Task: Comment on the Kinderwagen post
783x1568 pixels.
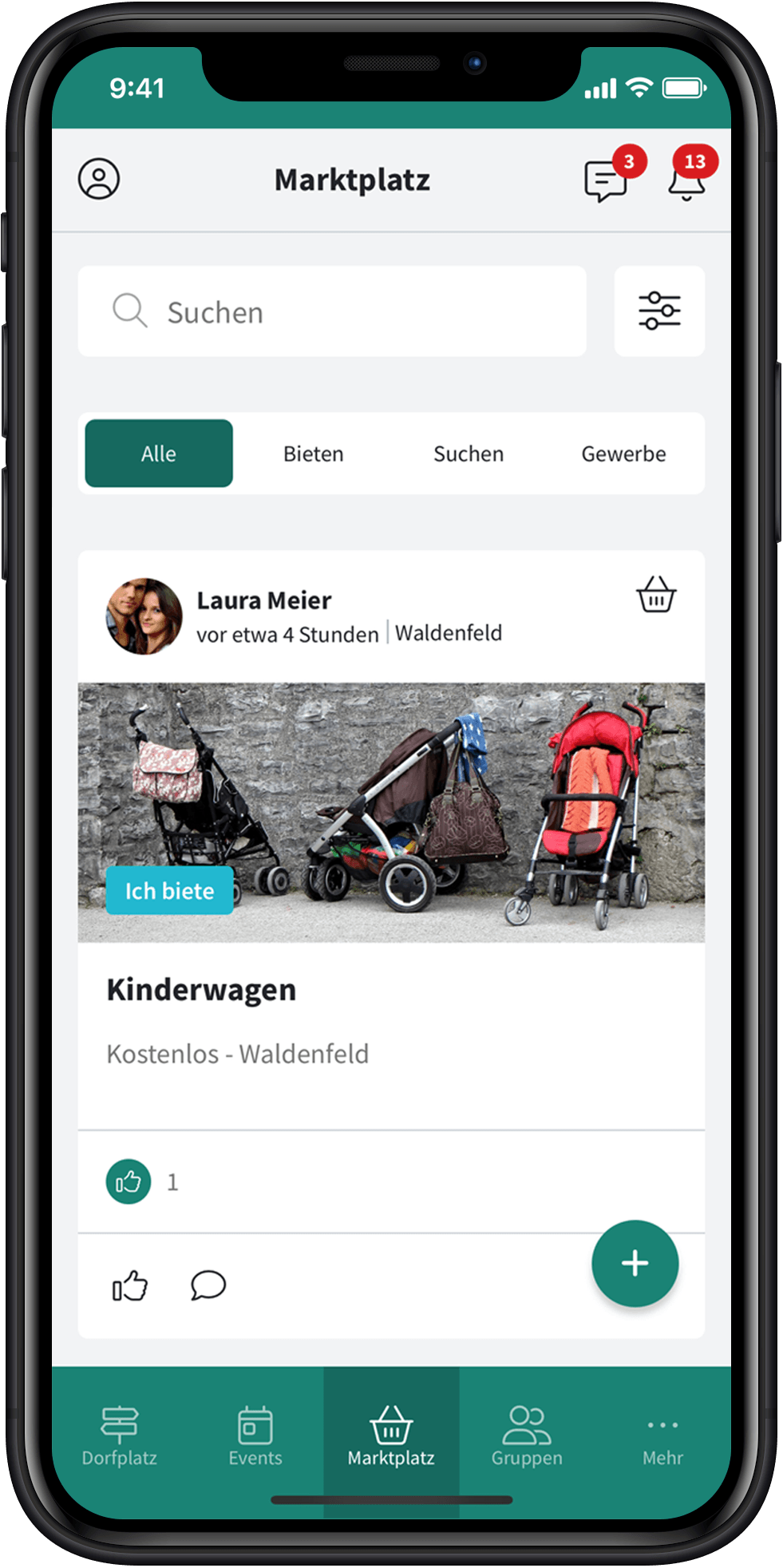Action: coord(208,1286)
